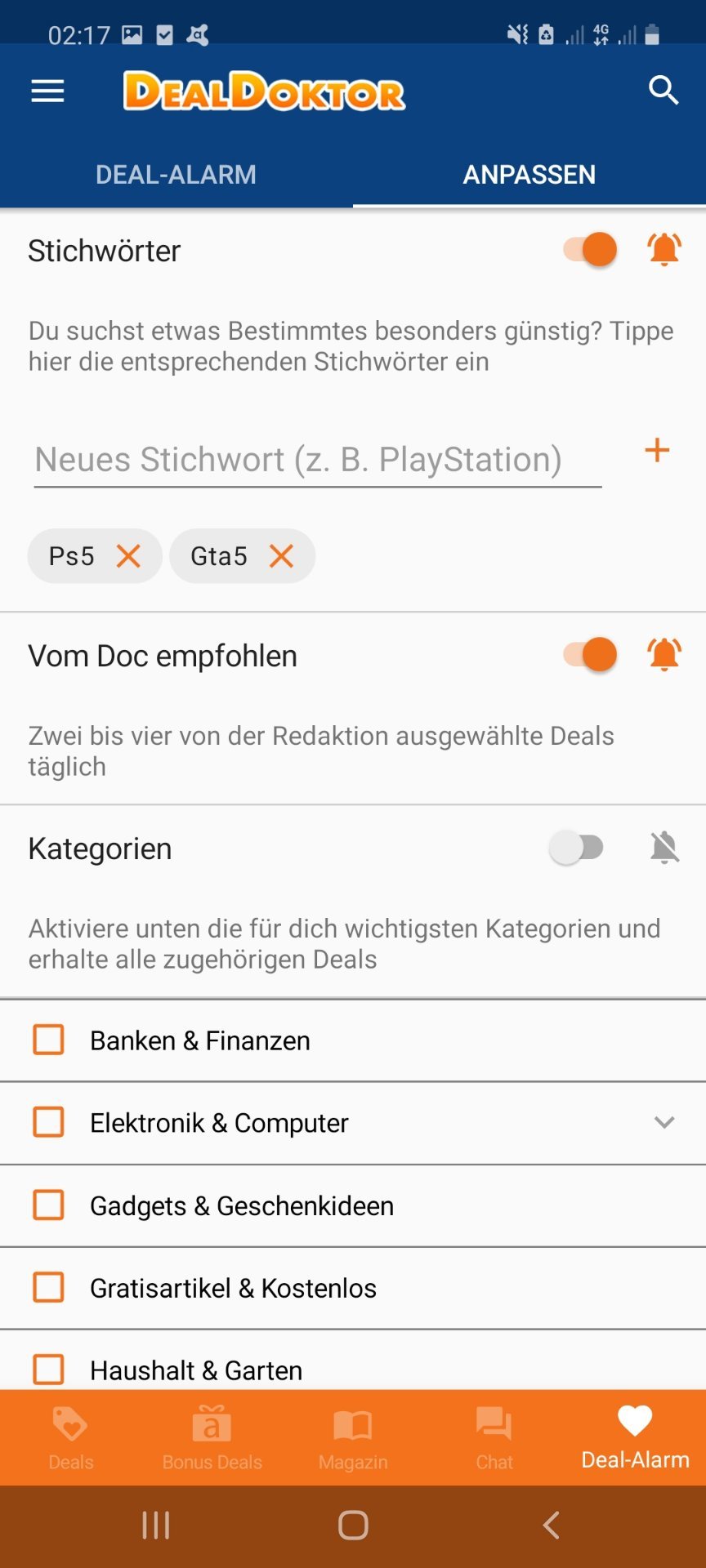The image size is (706, 1568).
Task: Focus the Neues Stichwort text field
Action: (x=318, y=460)
